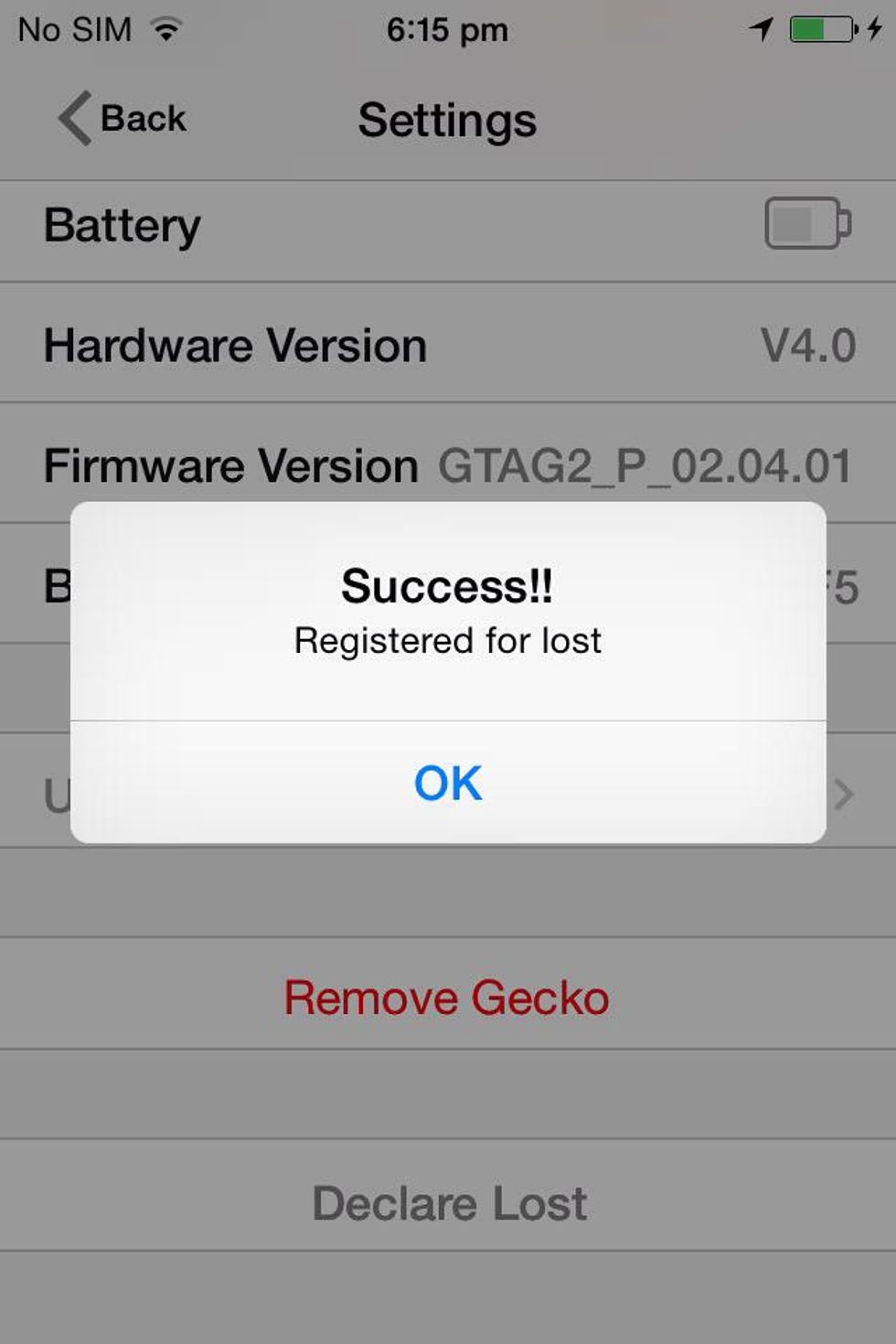Tap Declare Lost
Screen dimensions: 896x1344
[x=449, y=1202]
